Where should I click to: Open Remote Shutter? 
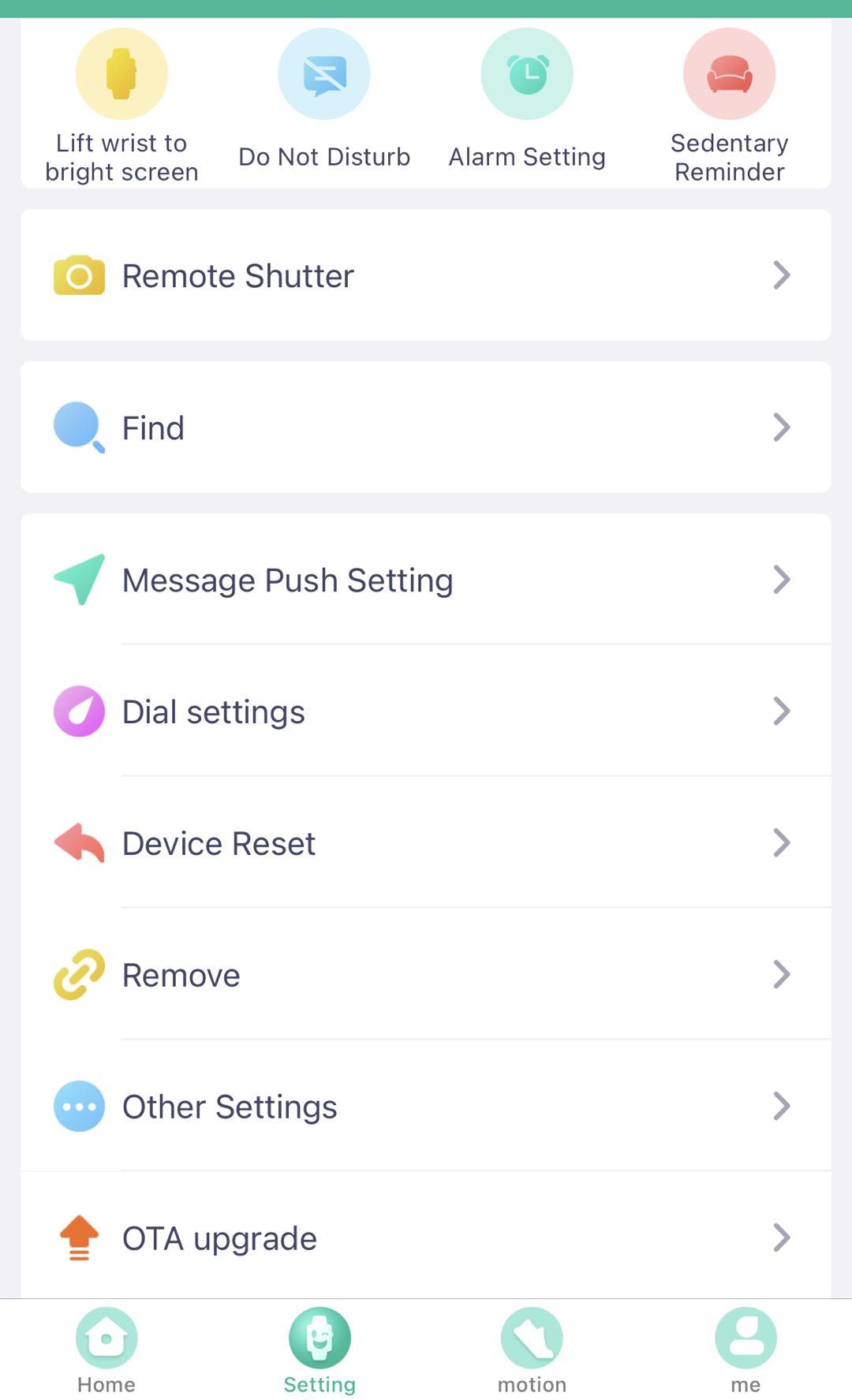tap(426, 275)
